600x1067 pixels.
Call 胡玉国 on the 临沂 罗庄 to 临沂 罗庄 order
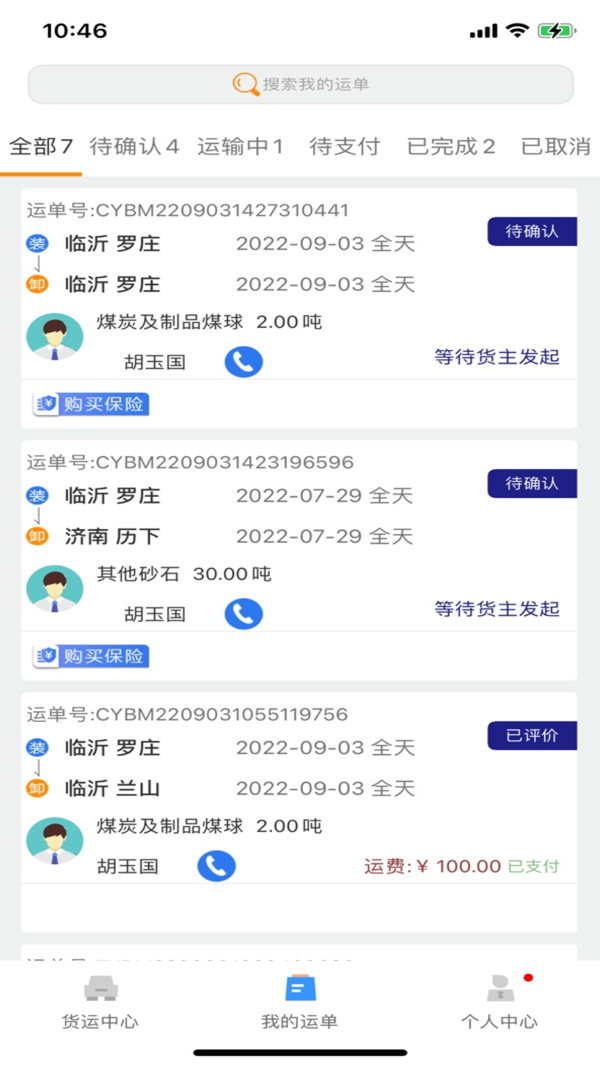pos(243,361)
